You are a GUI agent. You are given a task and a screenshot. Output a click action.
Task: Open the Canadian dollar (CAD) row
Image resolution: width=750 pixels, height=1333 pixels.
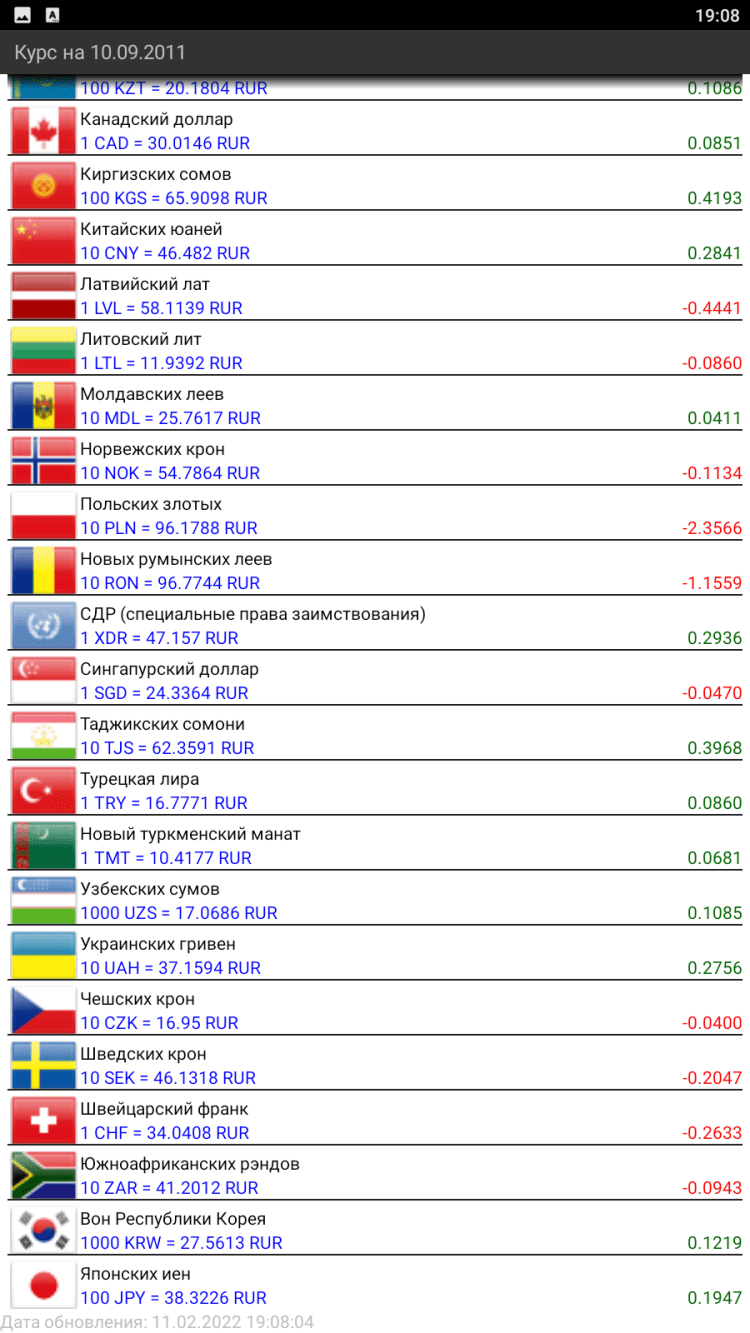tap(375, 131)
